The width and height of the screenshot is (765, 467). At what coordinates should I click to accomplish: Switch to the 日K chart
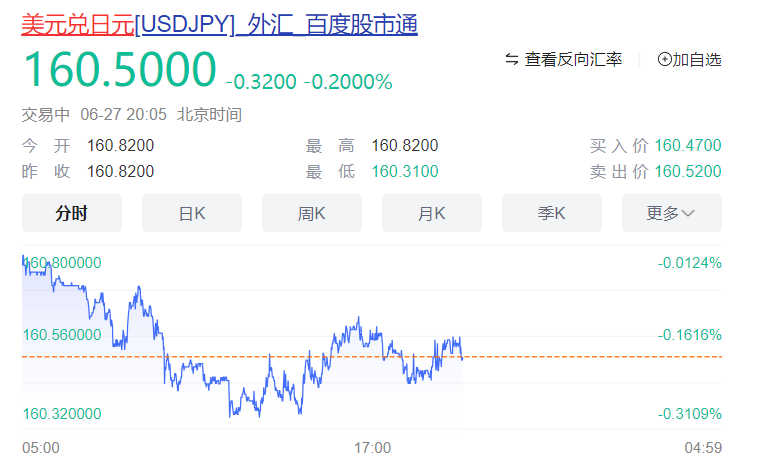click(x=192, y=213)
